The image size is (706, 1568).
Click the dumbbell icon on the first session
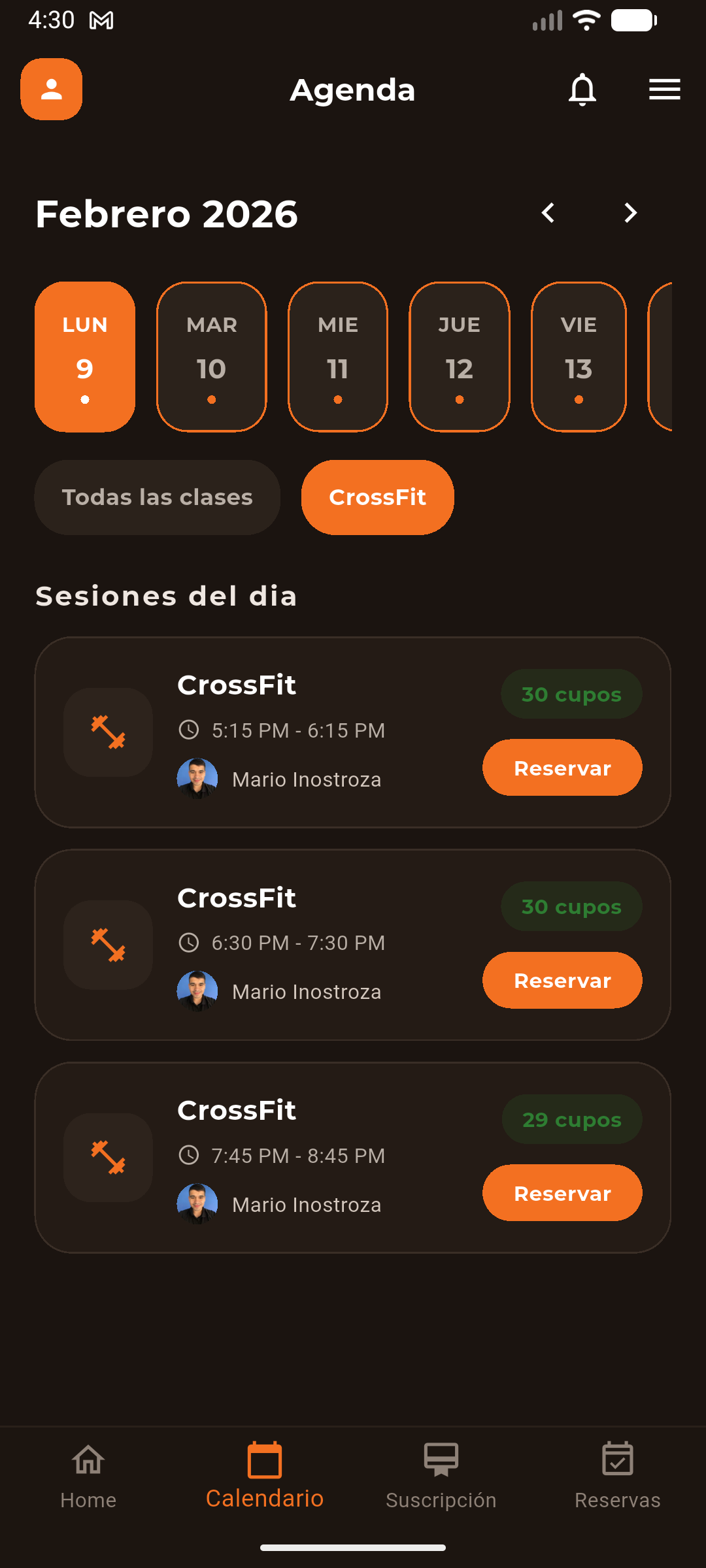coord(107,732)
